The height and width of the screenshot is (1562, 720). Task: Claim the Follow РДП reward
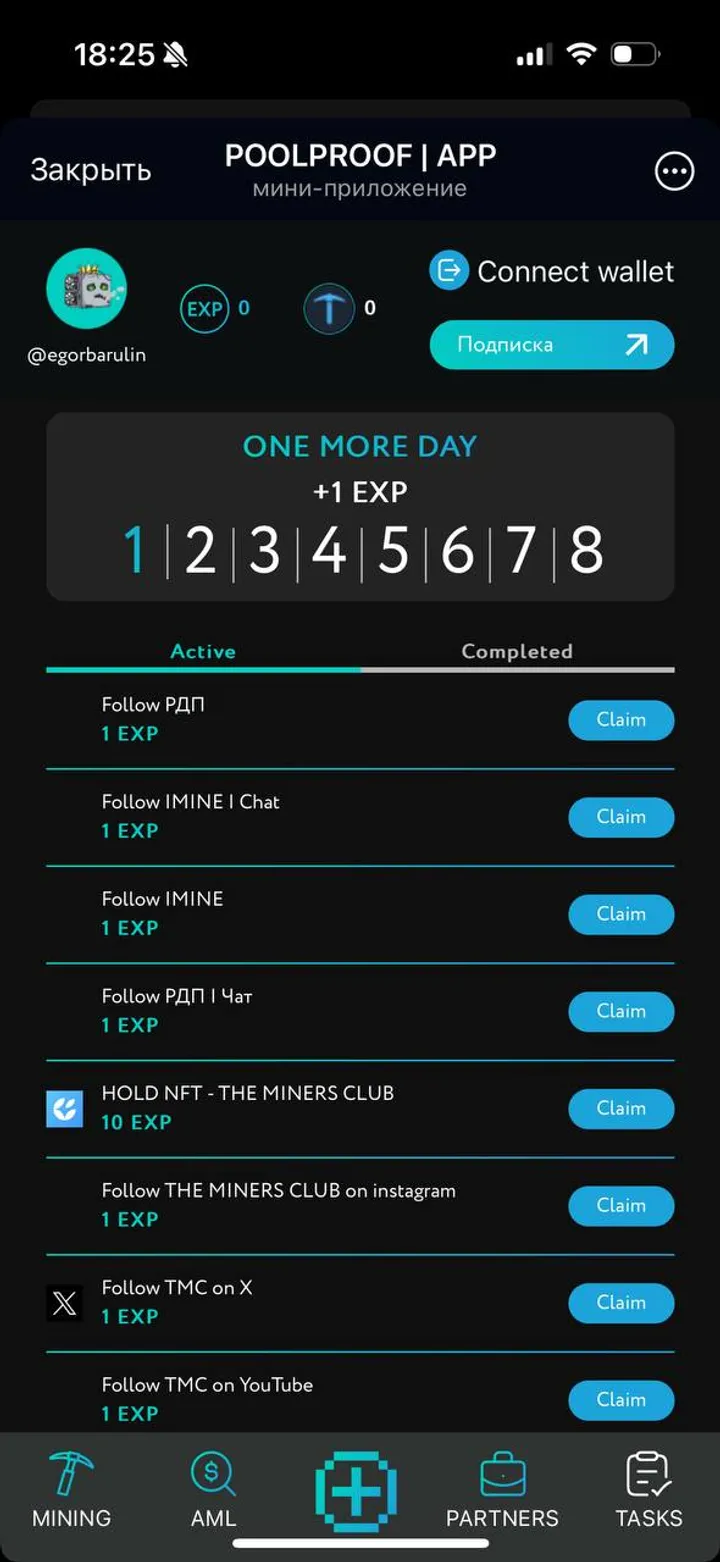click(621, 720)
